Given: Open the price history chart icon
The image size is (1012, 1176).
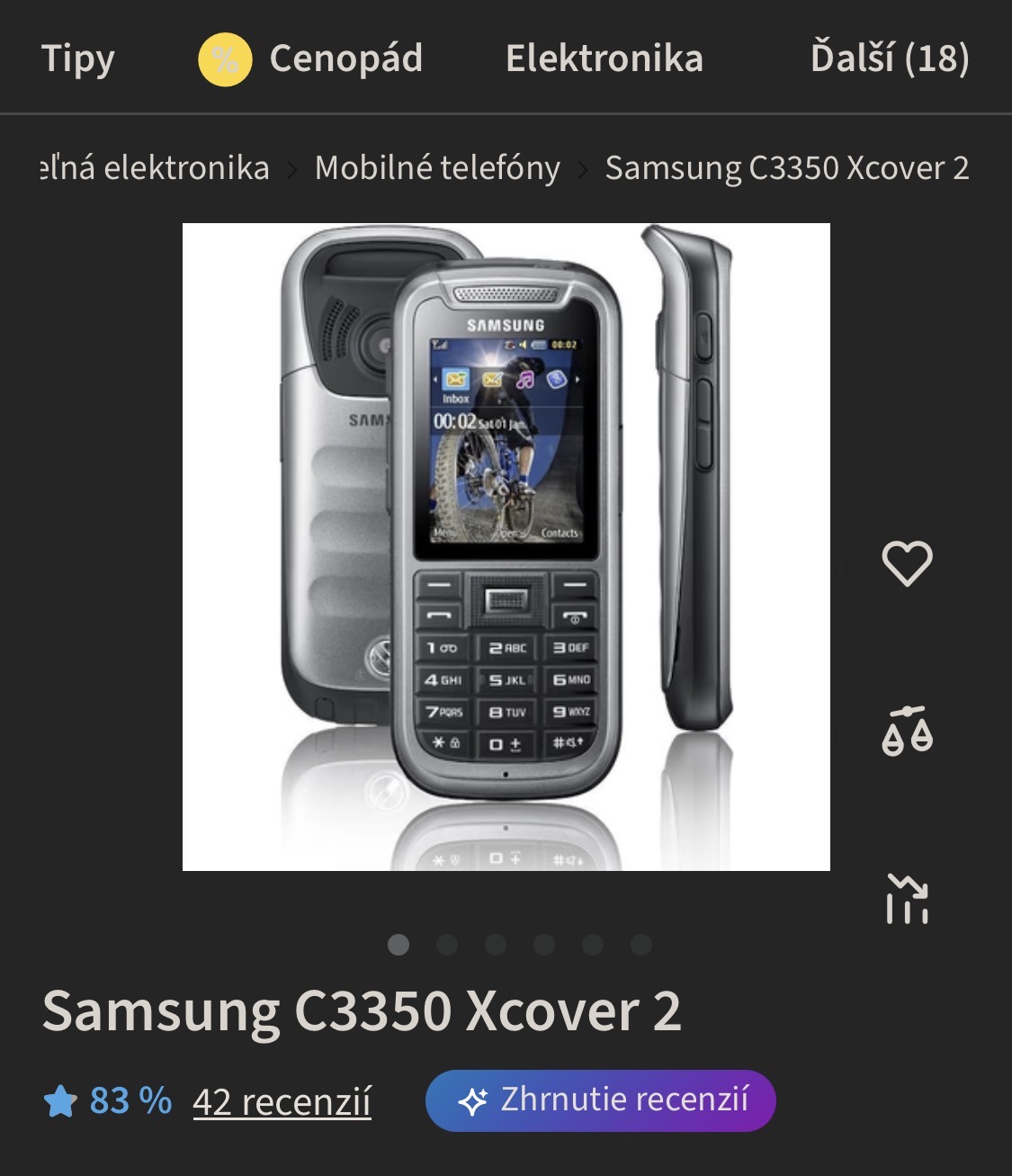Looking at the screenshot, I should click(907, 898).
